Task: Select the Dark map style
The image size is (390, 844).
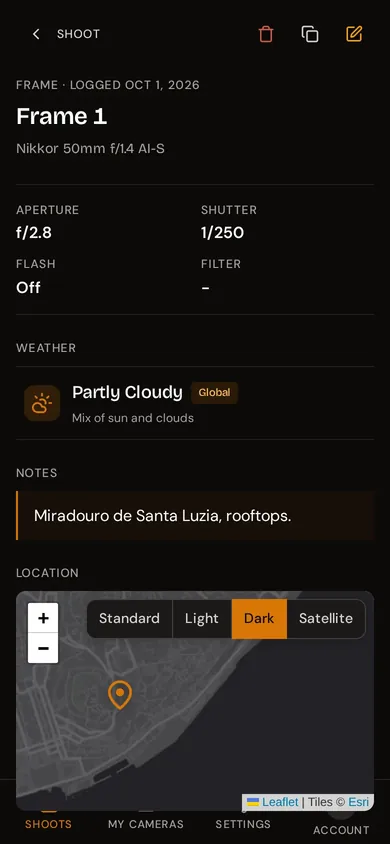Action: tap(259, 618)
